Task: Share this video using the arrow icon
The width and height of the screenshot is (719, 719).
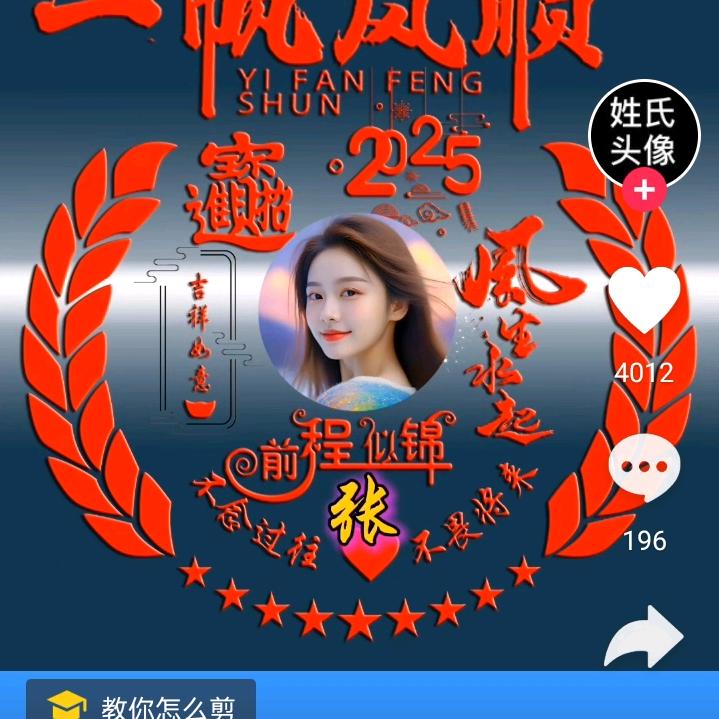Action: point(644,636)
